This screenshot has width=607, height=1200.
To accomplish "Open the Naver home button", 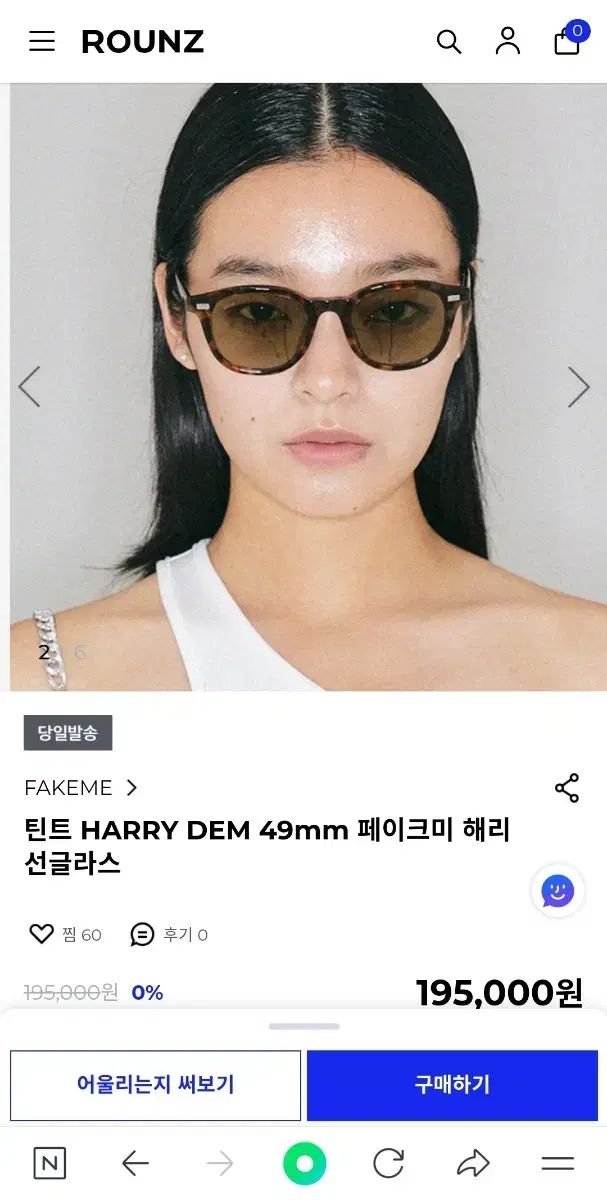I will pos(50,1163).
